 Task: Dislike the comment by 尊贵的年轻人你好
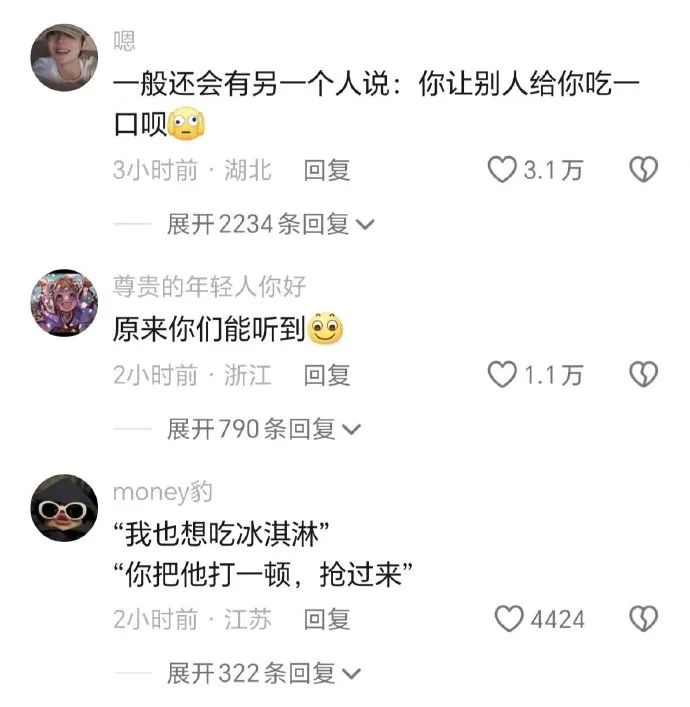point(643,375)
